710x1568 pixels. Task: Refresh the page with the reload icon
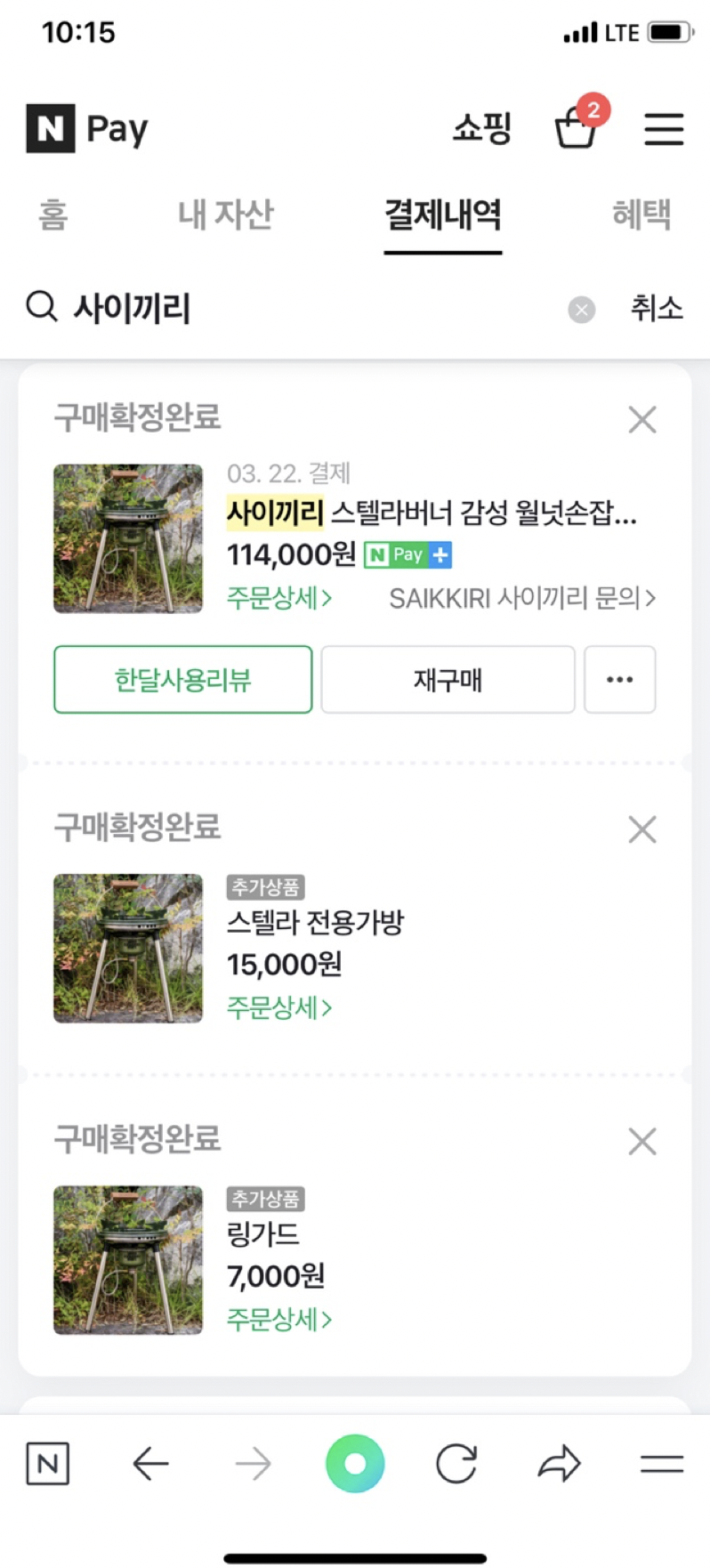pos(456,1464)
